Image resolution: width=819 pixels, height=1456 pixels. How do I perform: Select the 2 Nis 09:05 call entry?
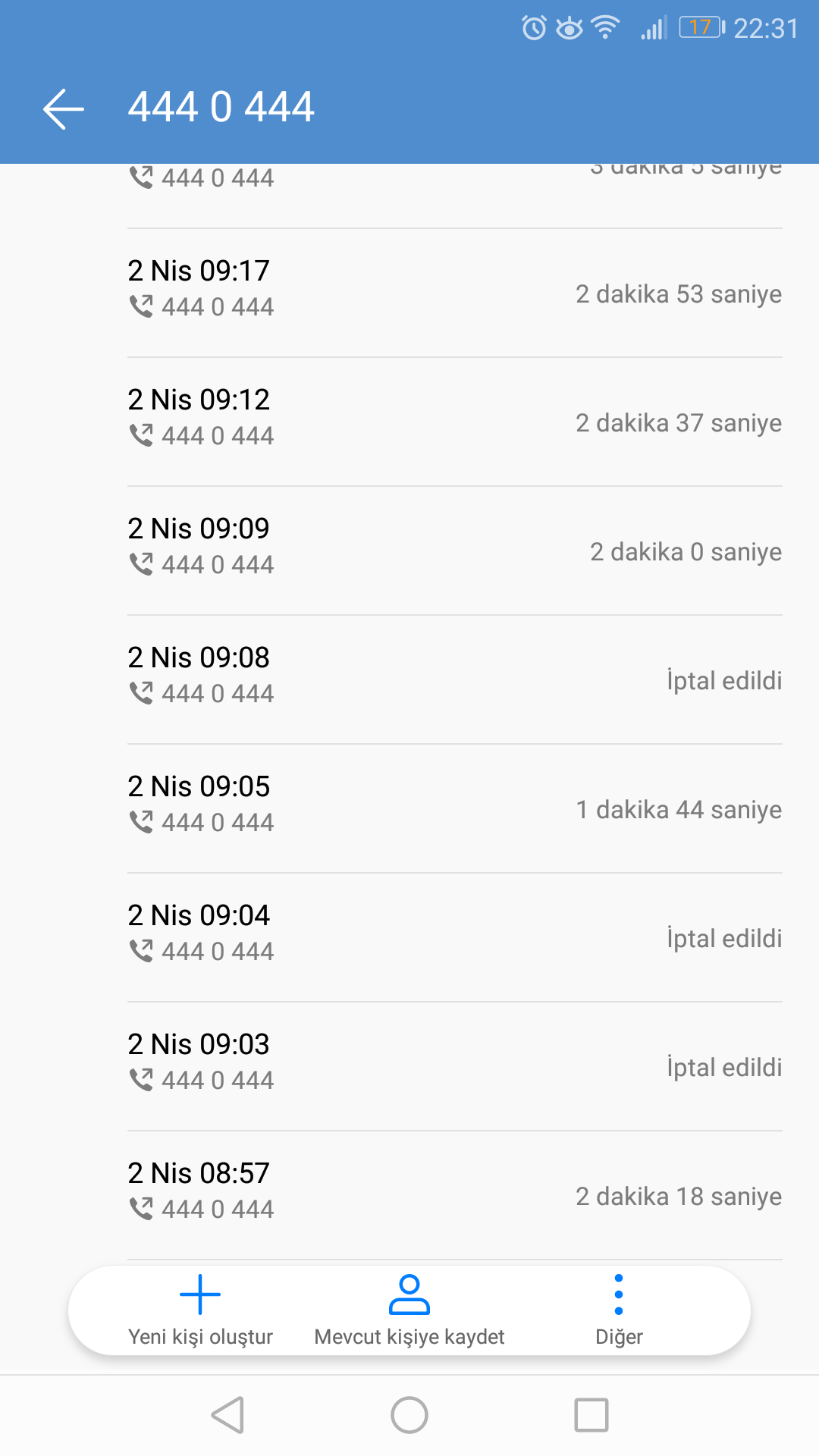click(x=455, y=809)
